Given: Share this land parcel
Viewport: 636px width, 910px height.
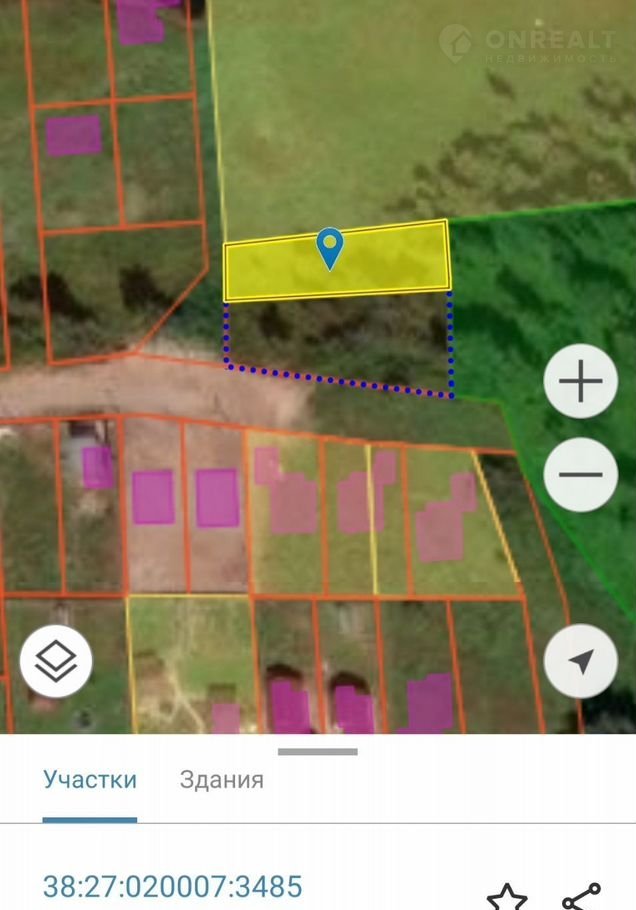Looking at the screenshot, I should pos(581,895).
